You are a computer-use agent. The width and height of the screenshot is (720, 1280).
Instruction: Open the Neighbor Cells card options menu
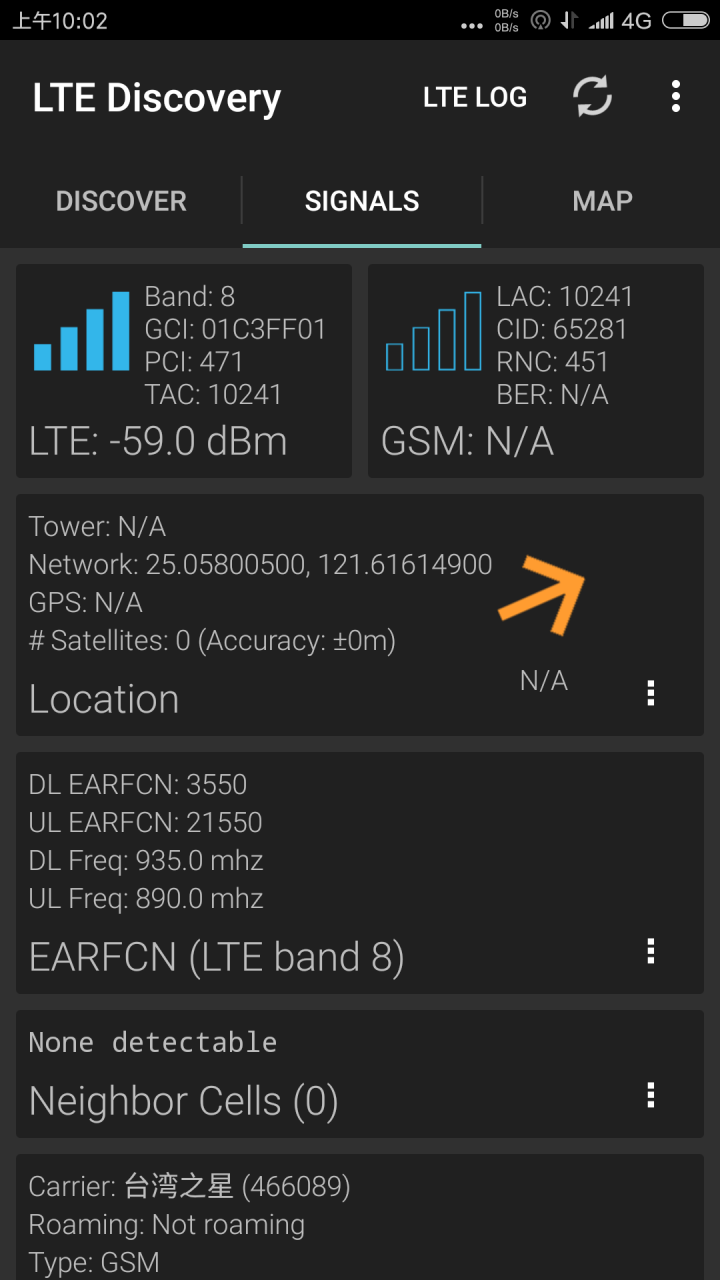click(651, 1095)
